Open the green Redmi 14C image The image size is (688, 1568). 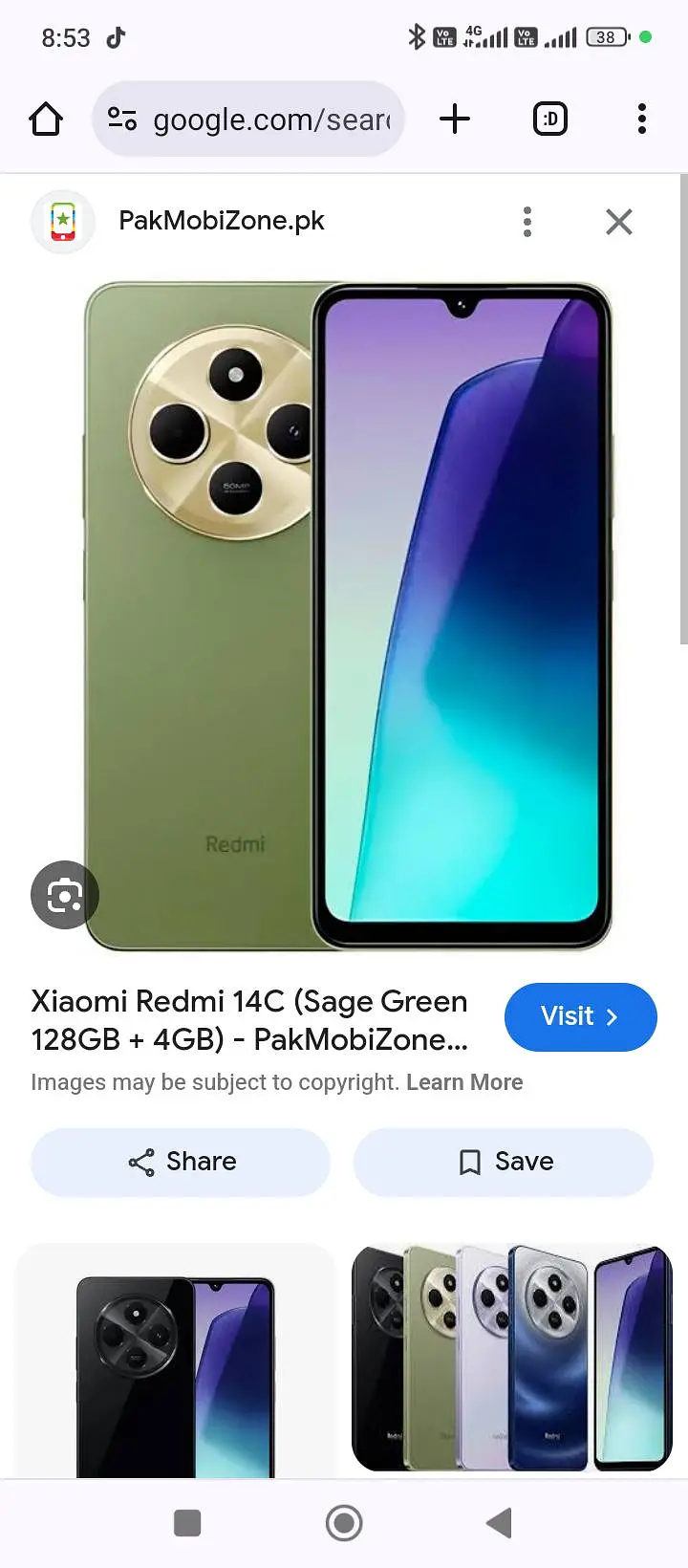coord(348,617)
